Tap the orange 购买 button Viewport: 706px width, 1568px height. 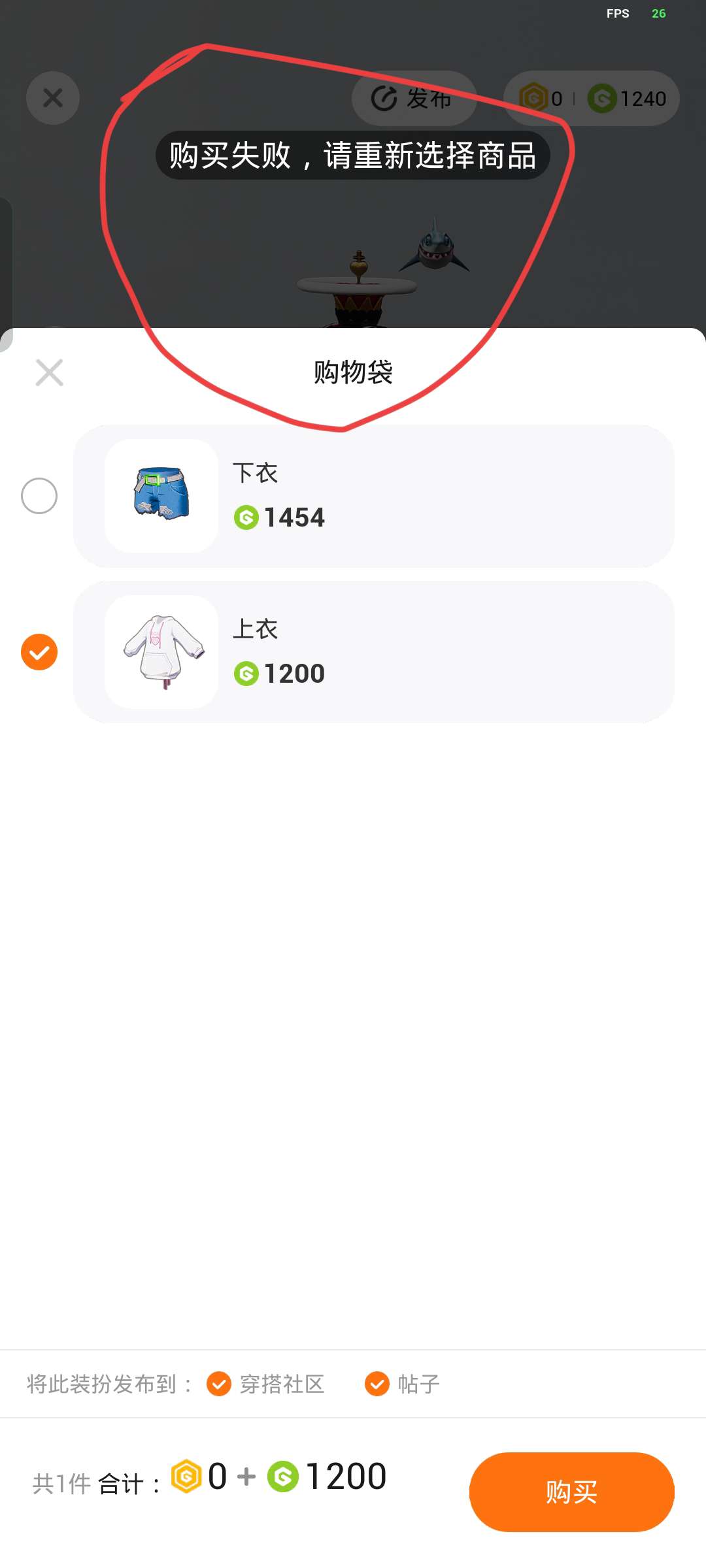pos(571,1492)
